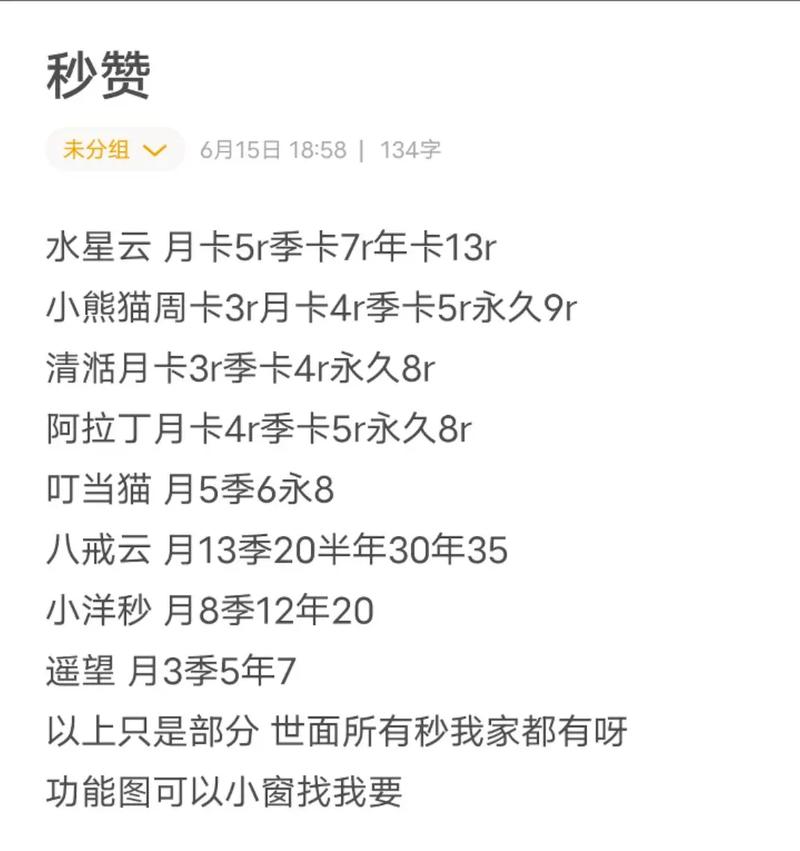Open the 未分组 group dropdown

point(114,150)
